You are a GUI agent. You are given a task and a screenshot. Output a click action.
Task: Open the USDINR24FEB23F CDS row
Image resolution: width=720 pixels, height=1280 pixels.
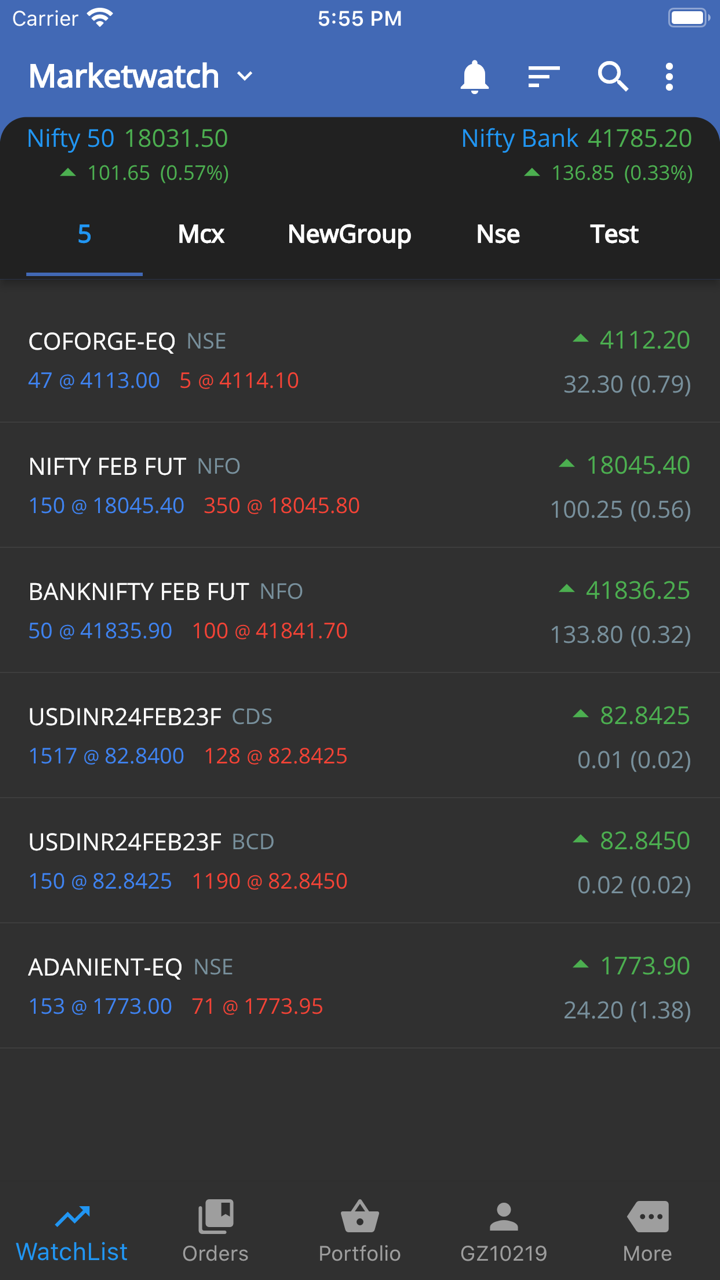pos(360,735)
